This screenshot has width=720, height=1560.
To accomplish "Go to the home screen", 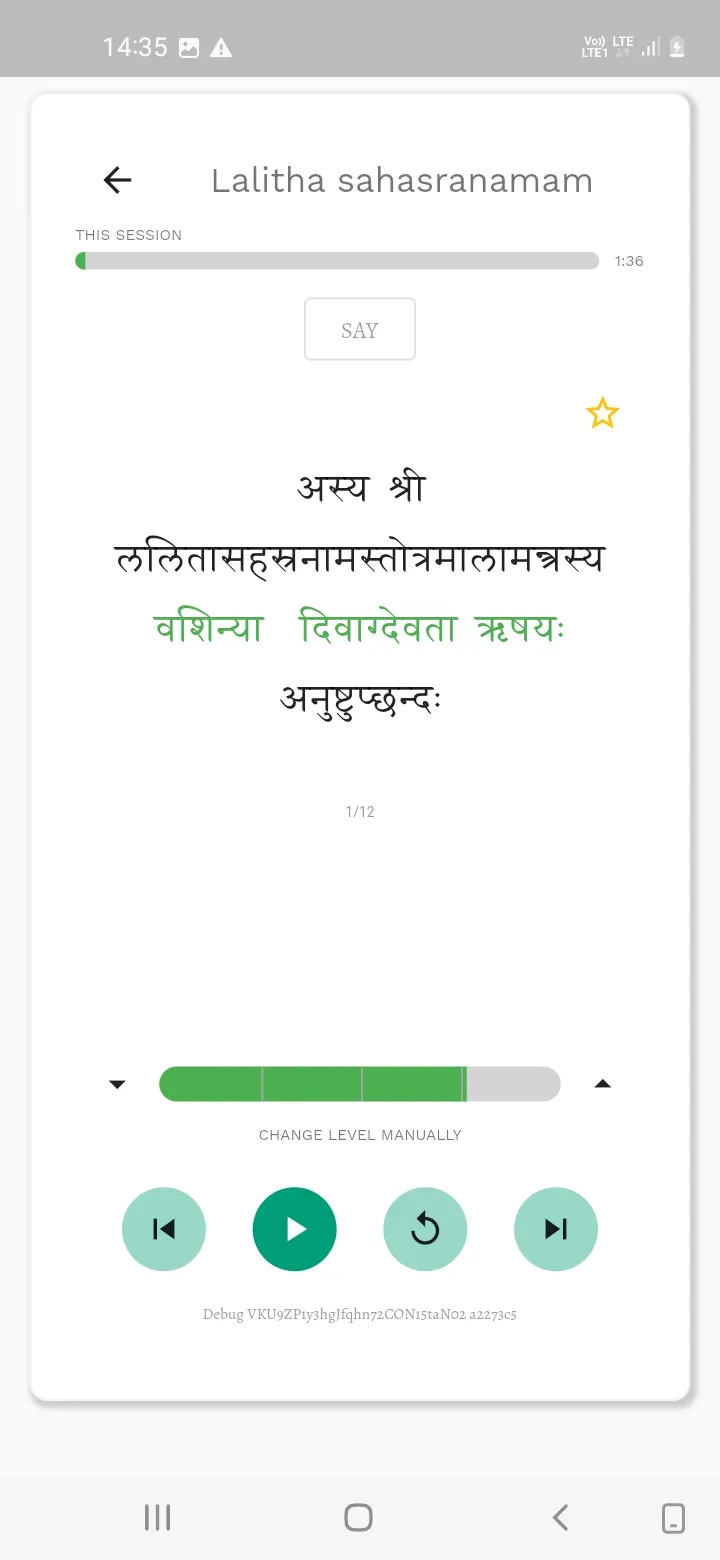I will [358, 1517].
